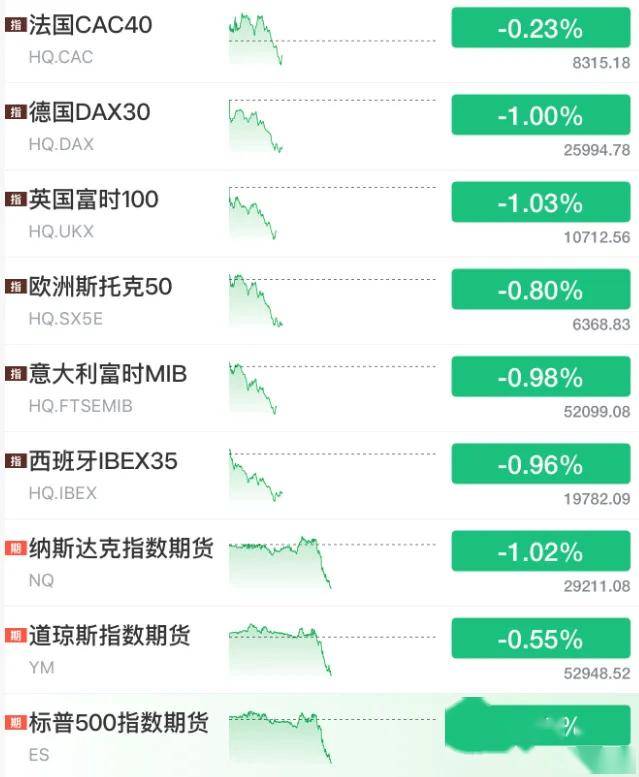Open the 欧洲斯托克50 index row
This screenshot has height=777, width=639.
click(320, 301)
